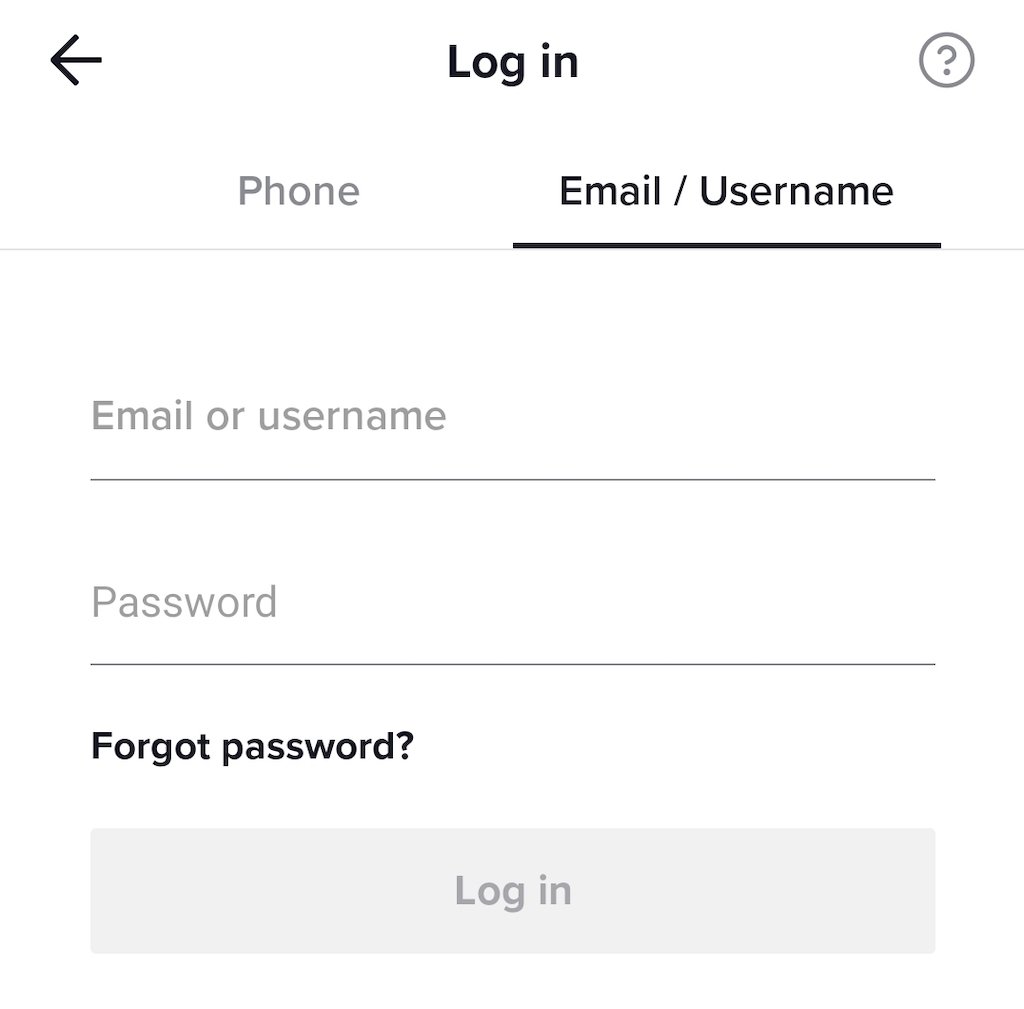
Task: Focus the Email or username field
Action: point(512,417)
